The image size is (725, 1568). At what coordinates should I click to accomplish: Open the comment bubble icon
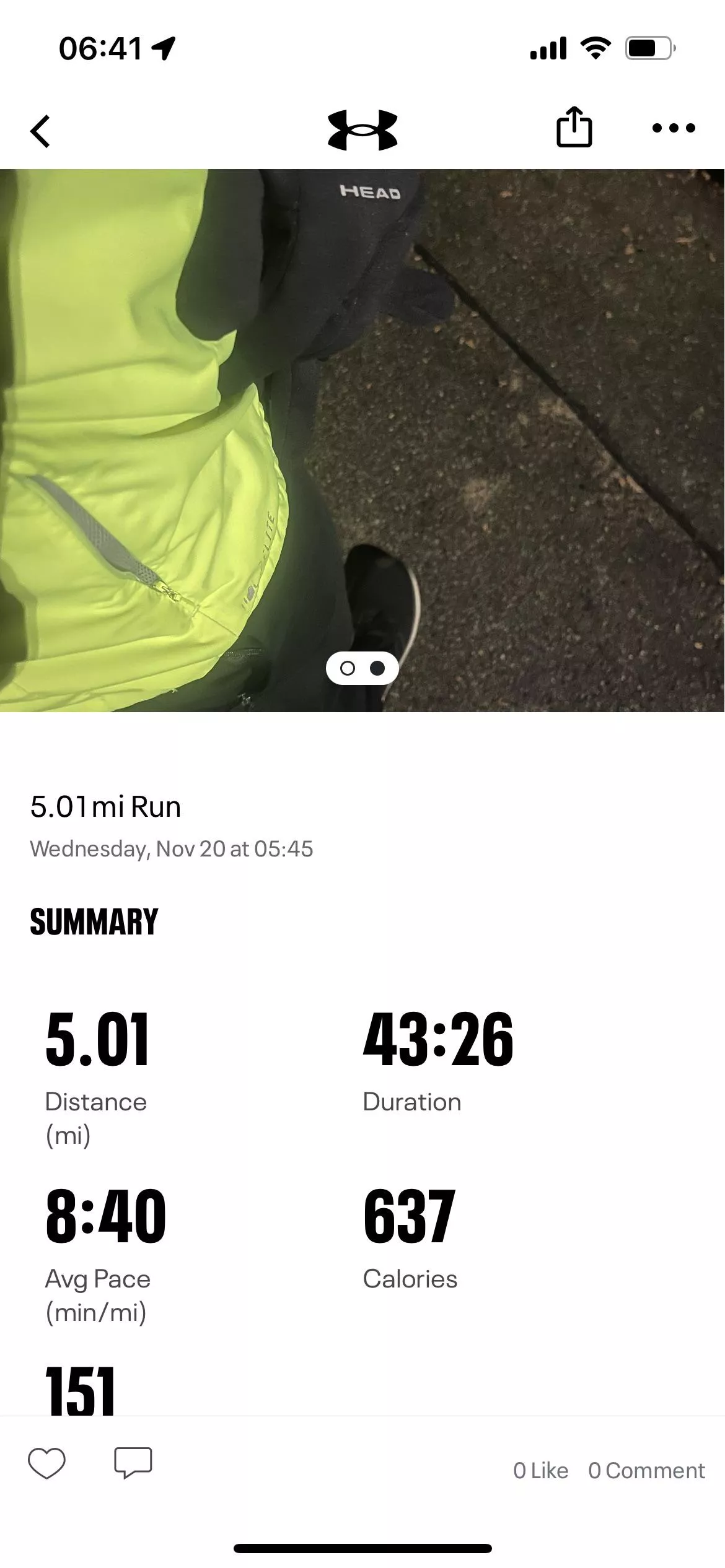(133, 1463)
